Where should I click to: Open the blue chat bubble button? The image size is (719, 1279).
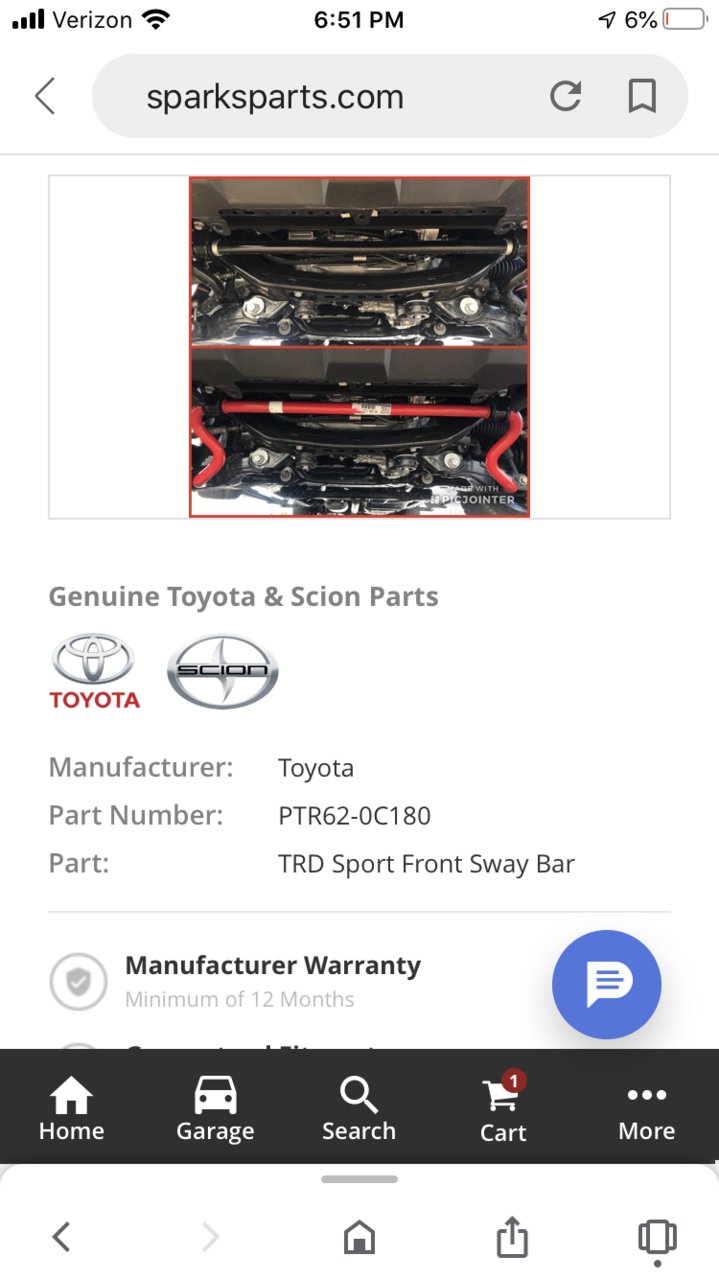pyautogui.click(x=606, y=985)
